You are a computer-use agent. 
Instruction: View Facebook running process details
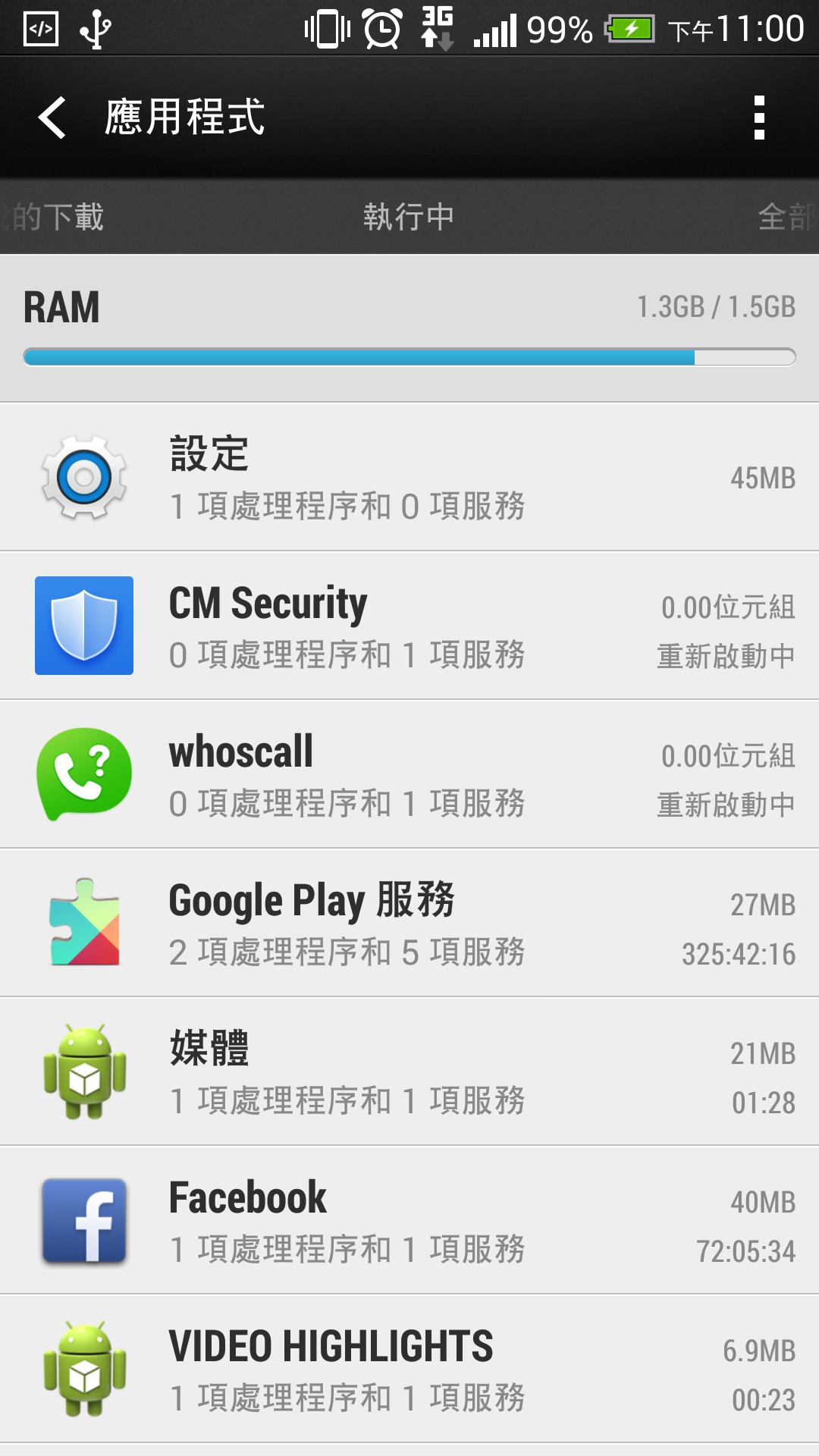(x=409, y=1221)
